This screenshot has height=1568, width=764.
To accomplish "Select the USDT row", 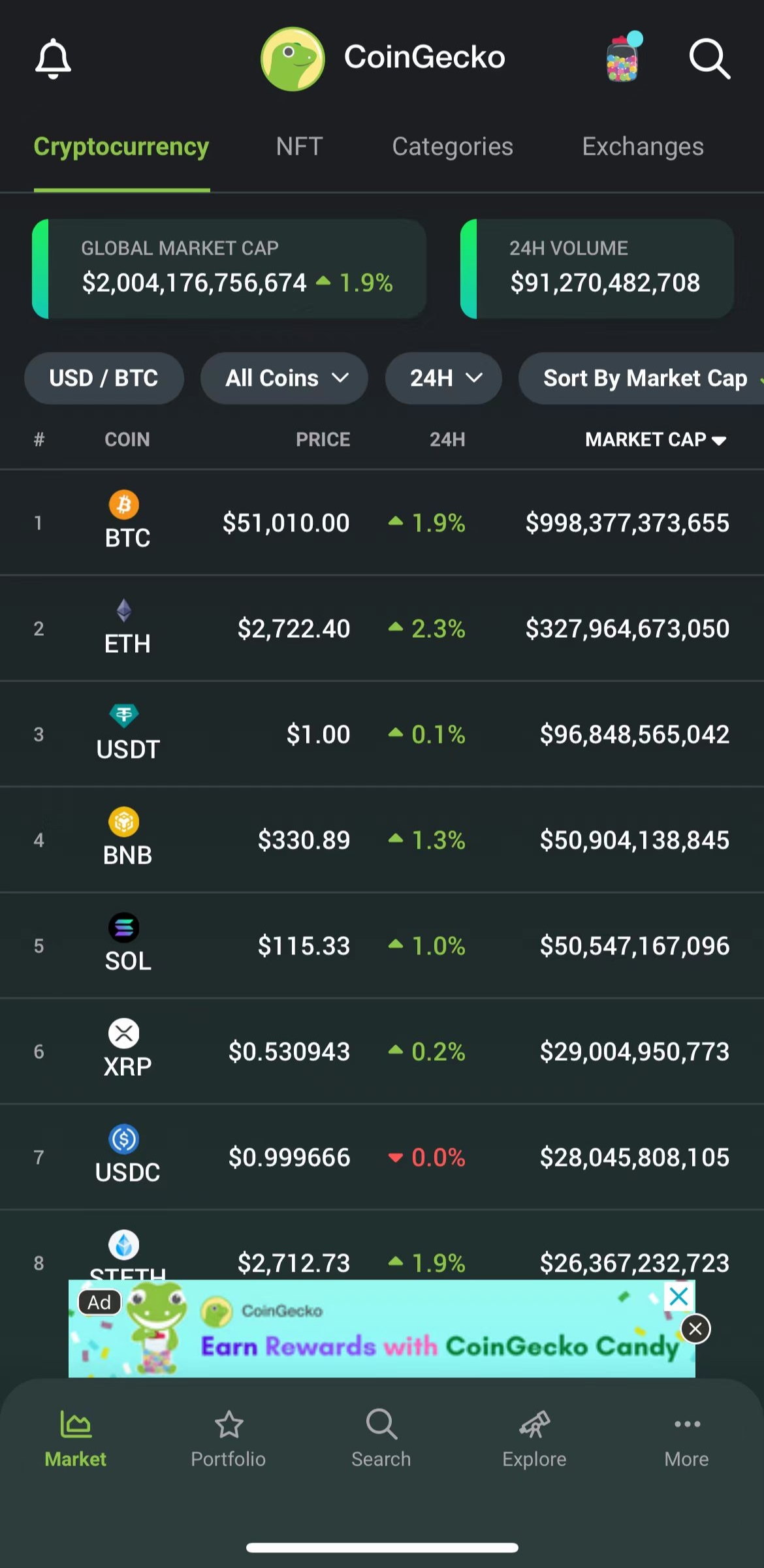I will click(x=382, y=734).
